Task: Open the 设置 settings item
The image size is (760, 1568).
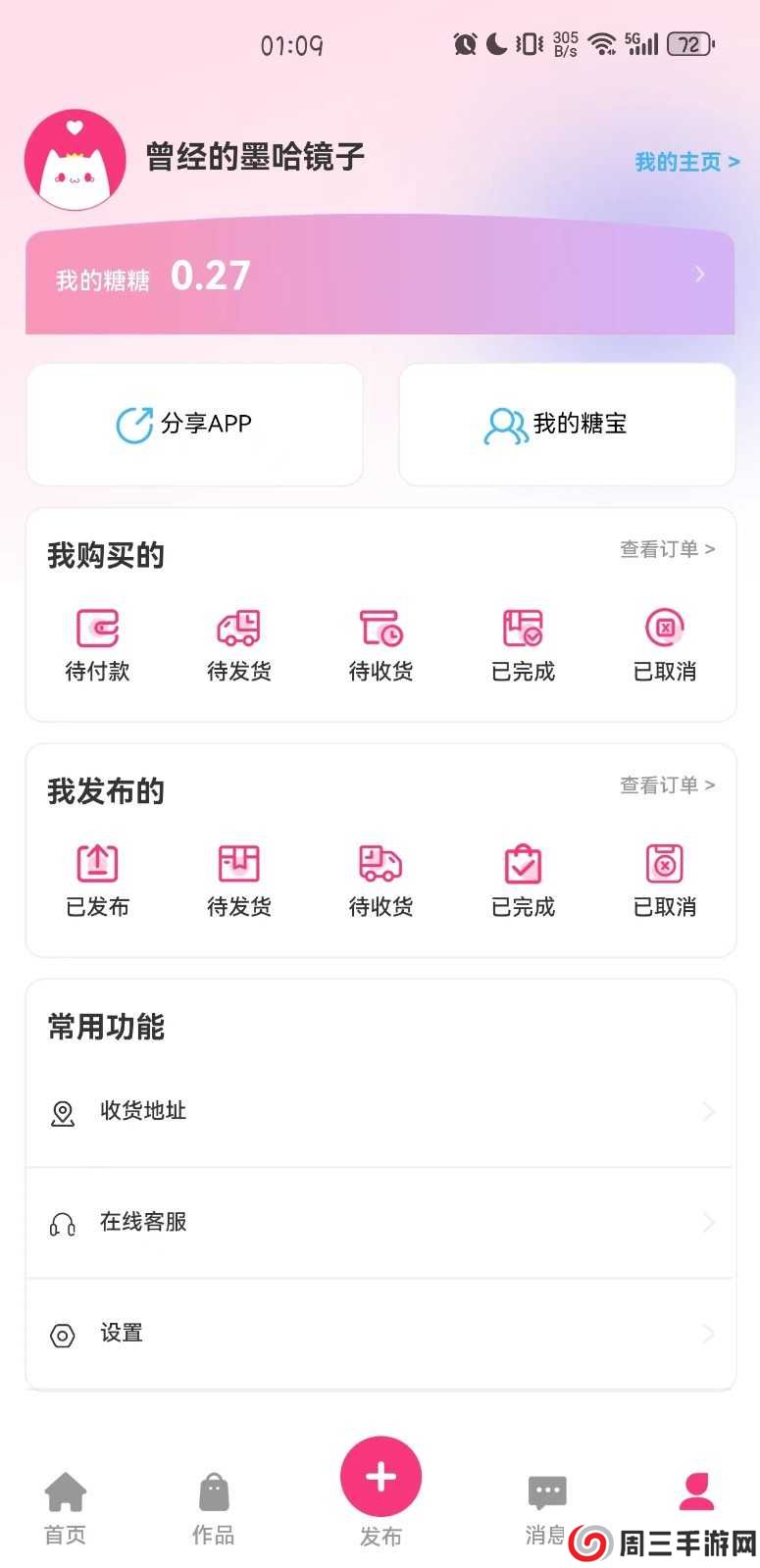Action: point(122,1334)
